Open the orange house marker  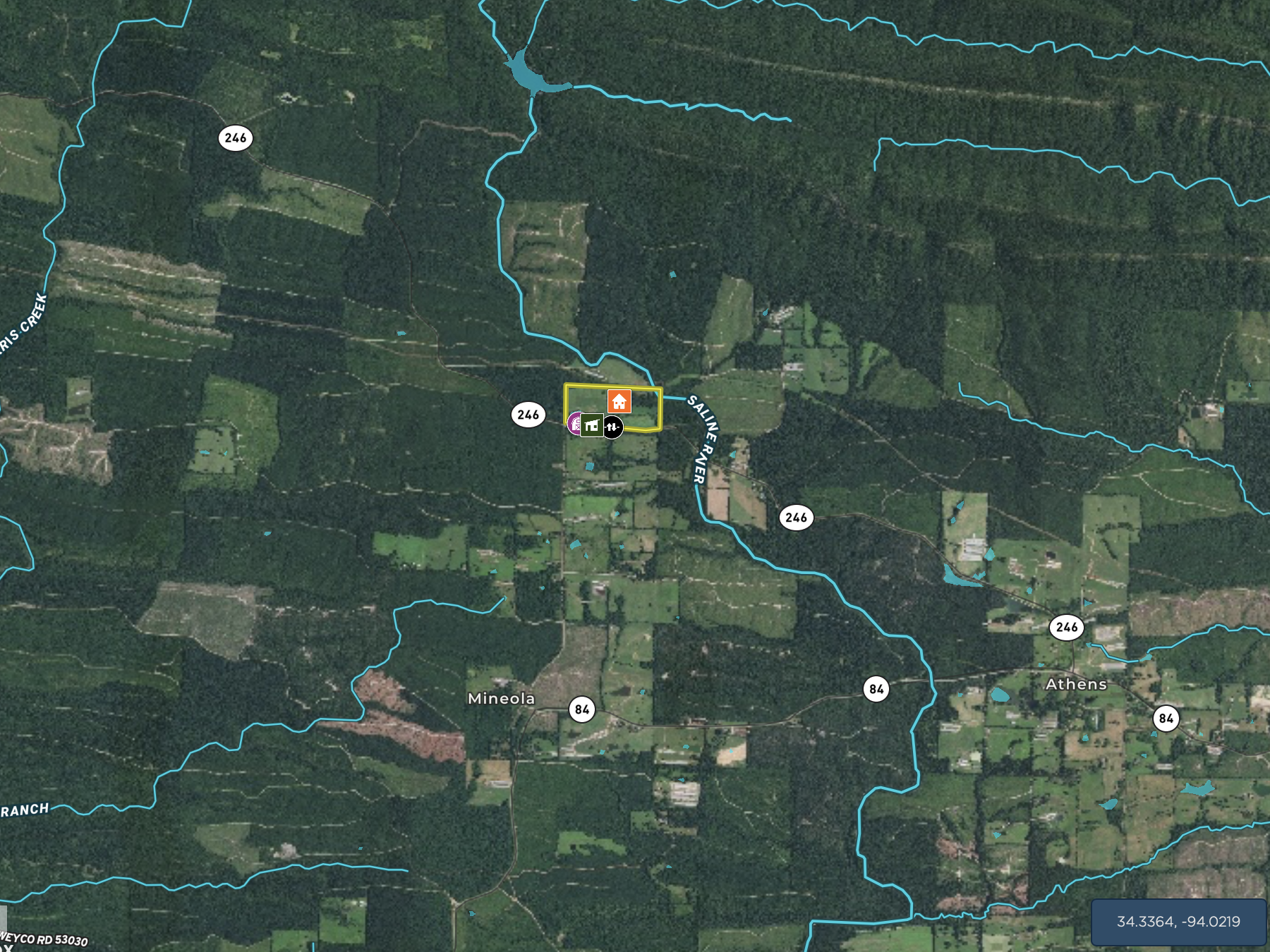(619, 402)
